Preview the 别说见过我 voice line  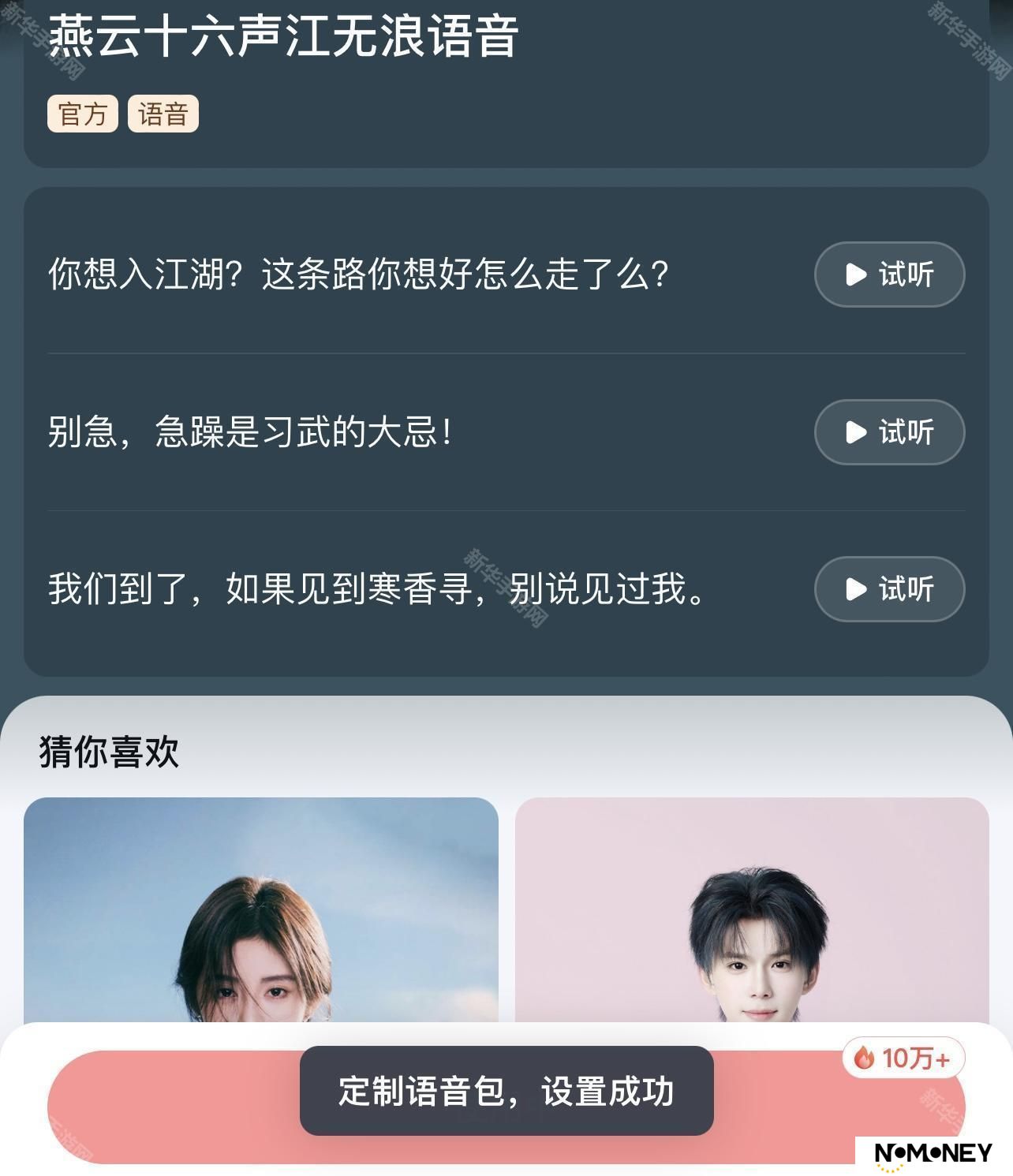[889, 589]
